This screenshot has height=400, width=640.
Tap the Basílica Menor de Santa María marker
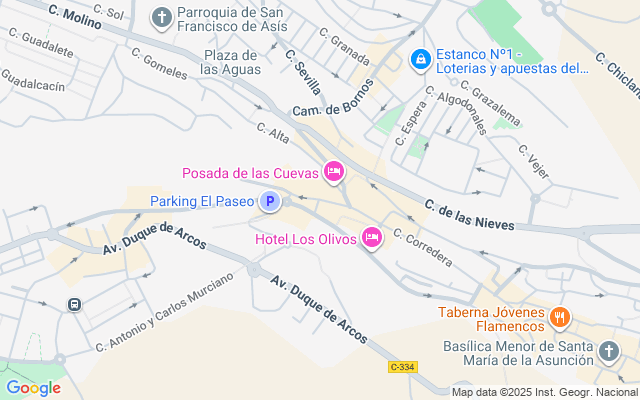(609, 350)
